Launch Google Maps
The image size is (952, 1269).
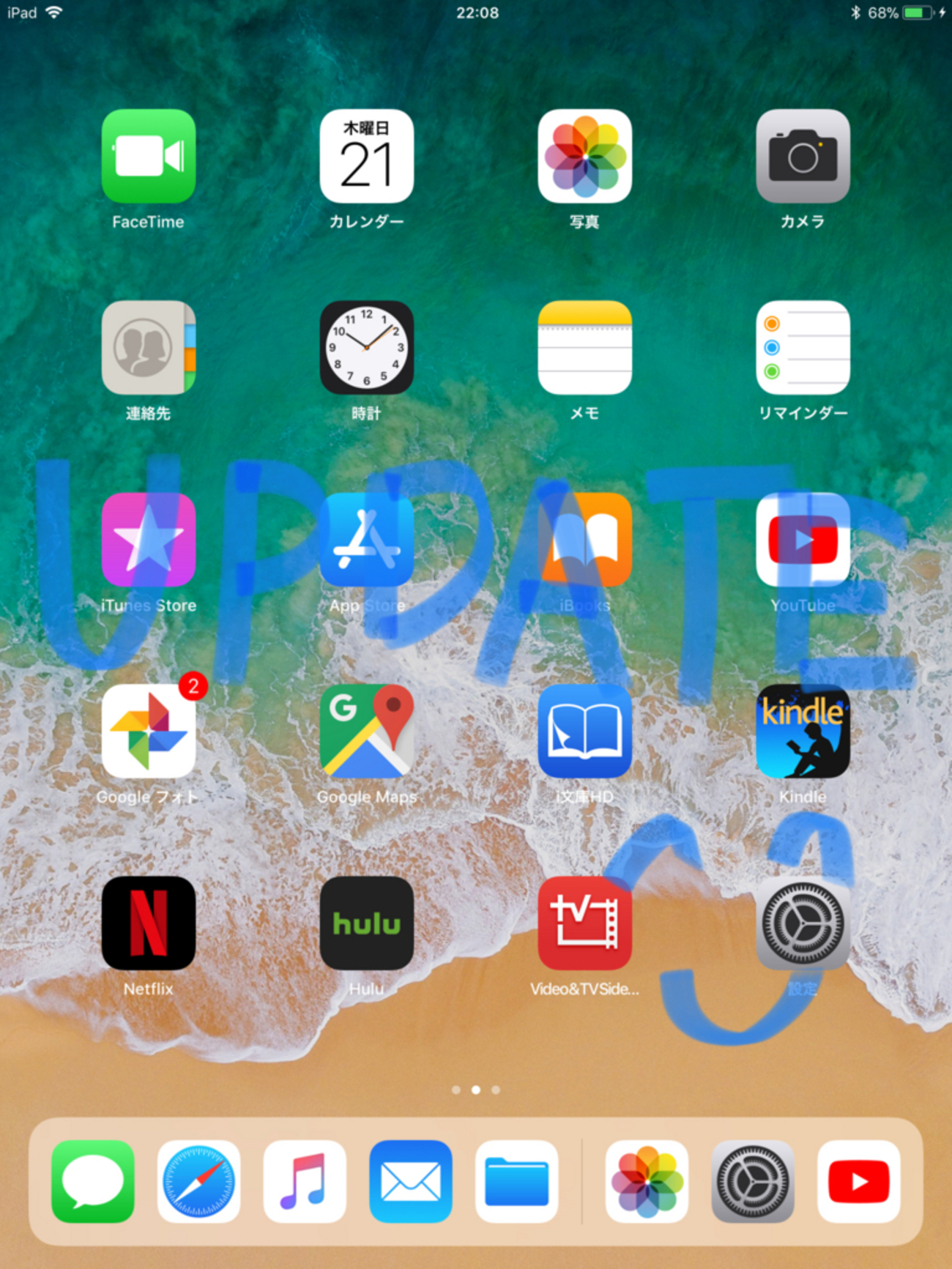366,732
